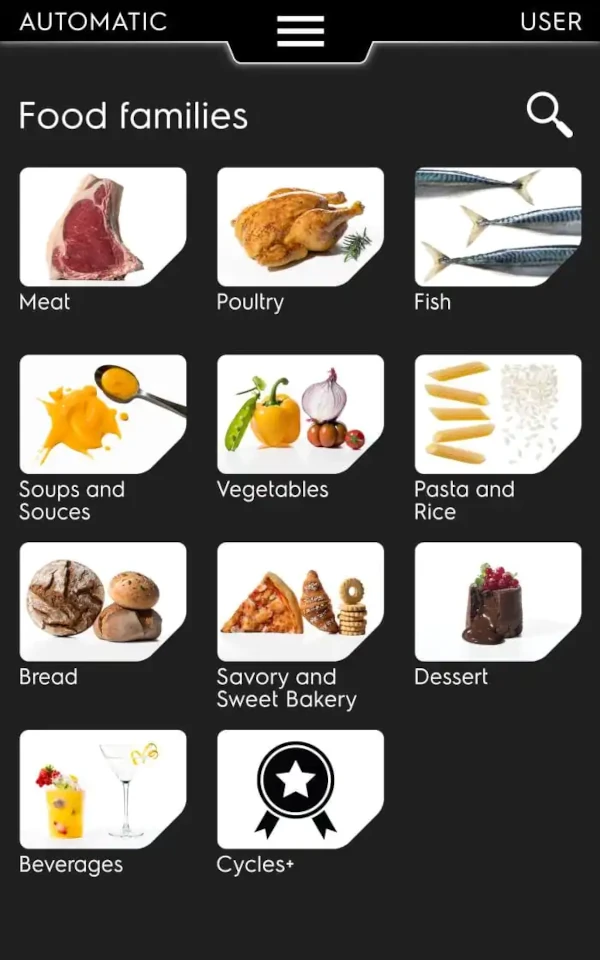Screen dimensions: 600x960
Task: Open Savory and Sweet Bakery
Action: click(x=300, y=601)
